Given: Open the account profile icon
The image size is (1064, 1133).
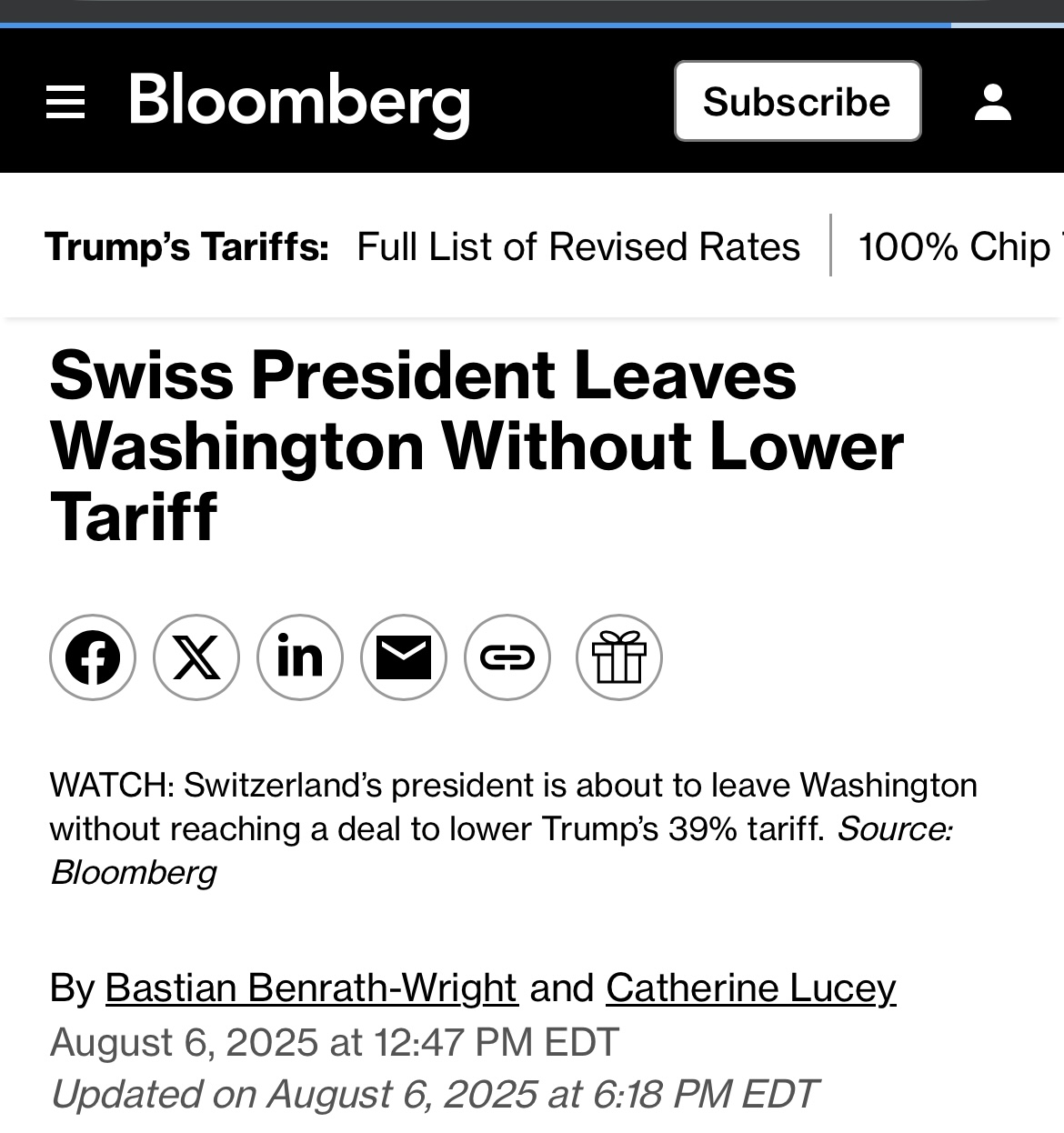Looking at the screenshot, I should click(992, 102).
